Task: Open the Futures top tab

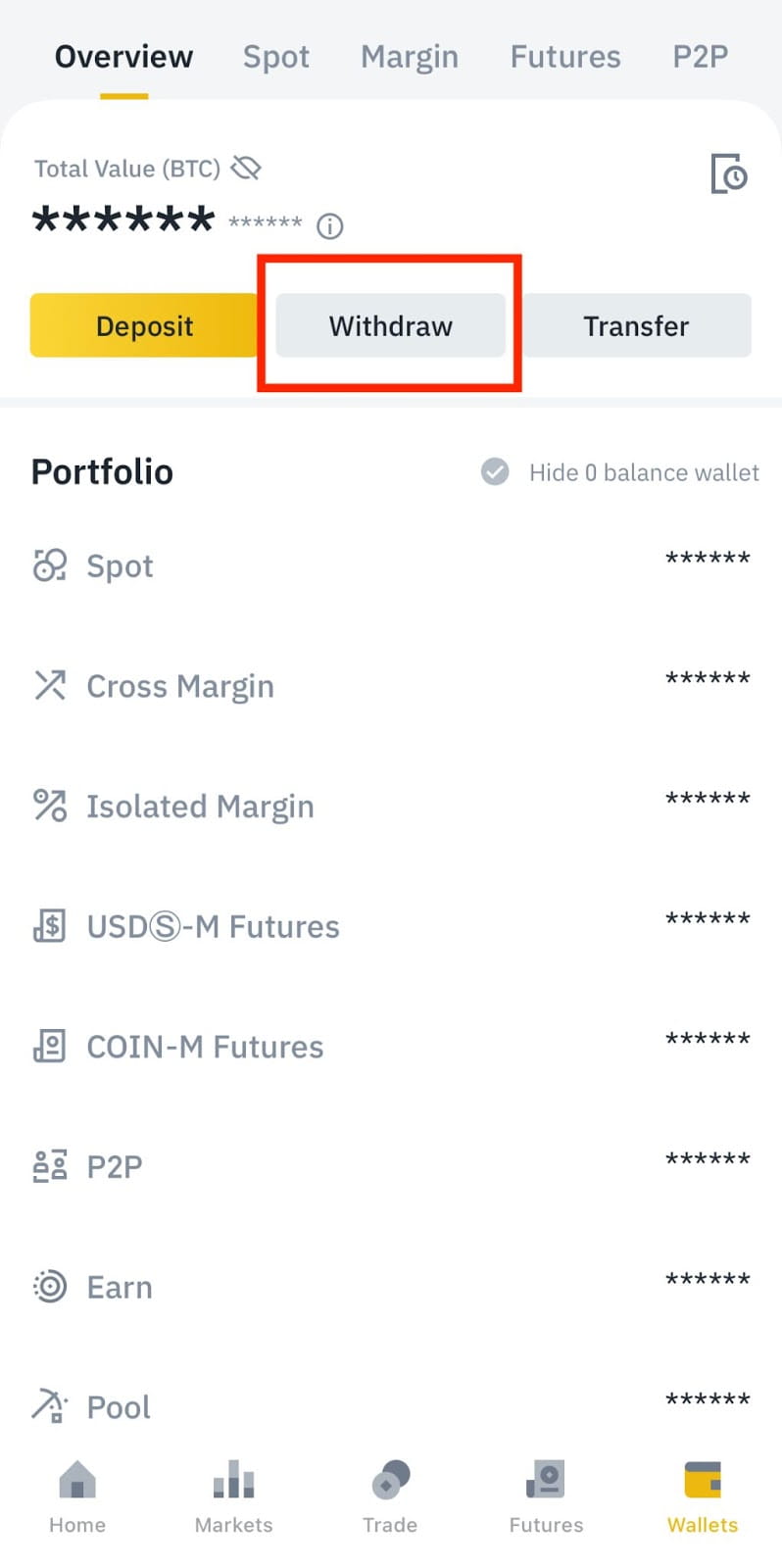Action: click(x=565, y=57)
